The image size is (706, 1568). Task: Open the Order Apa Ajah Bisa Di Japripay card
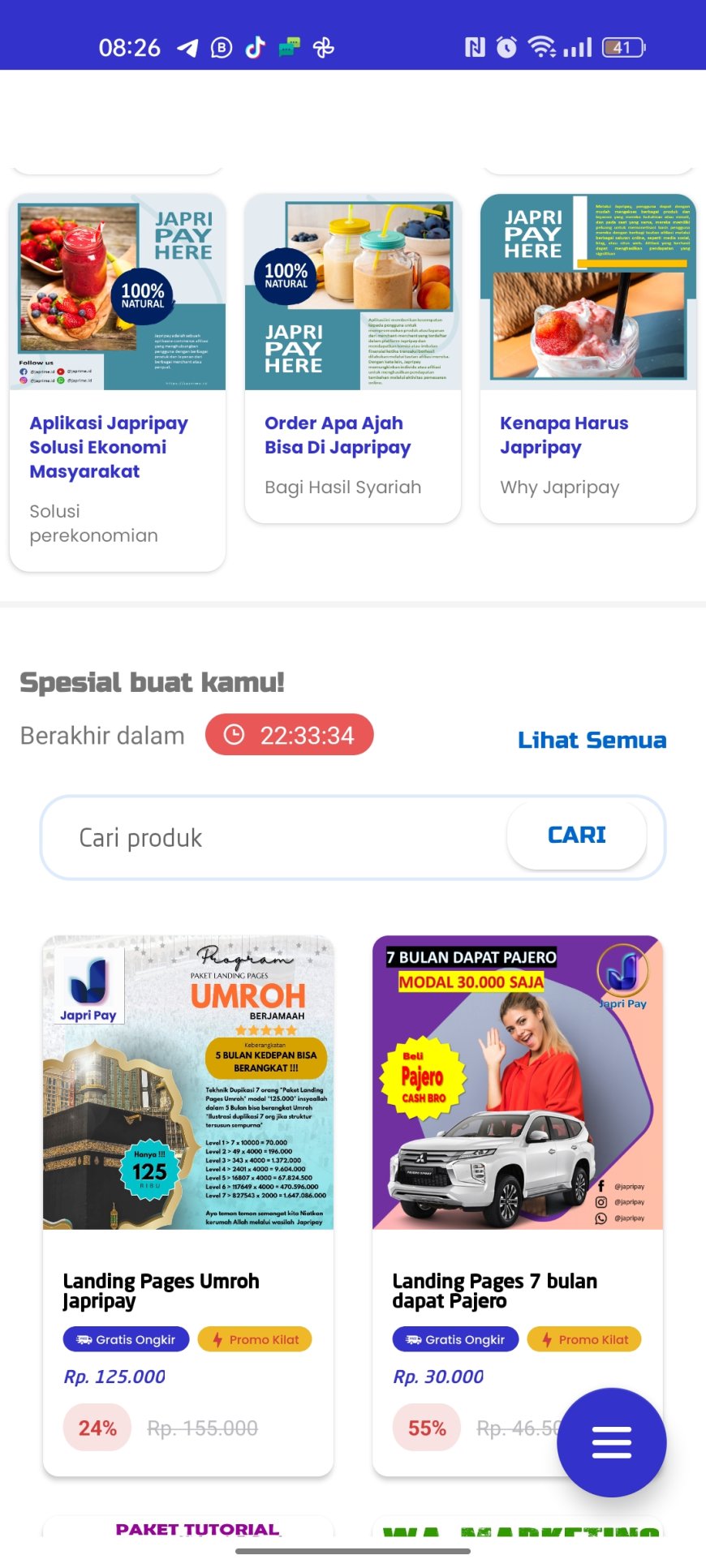point(353,359)
